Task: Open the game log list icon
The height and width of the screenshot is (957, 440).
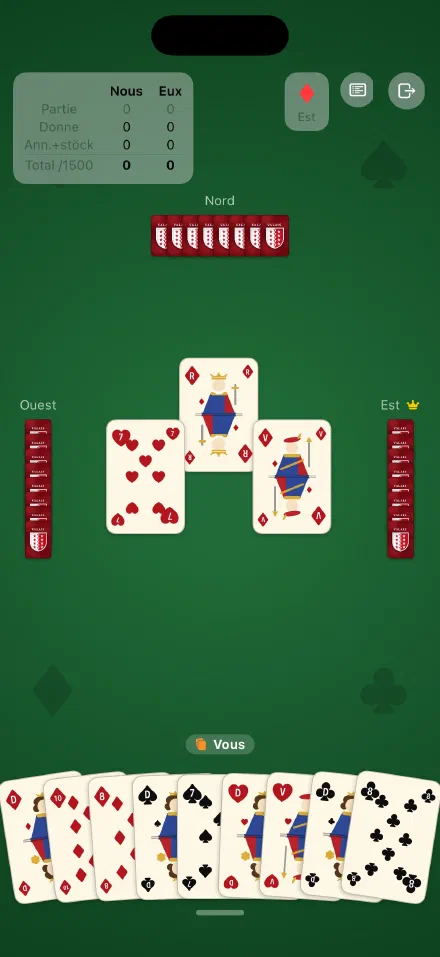Action: (357, 90)
